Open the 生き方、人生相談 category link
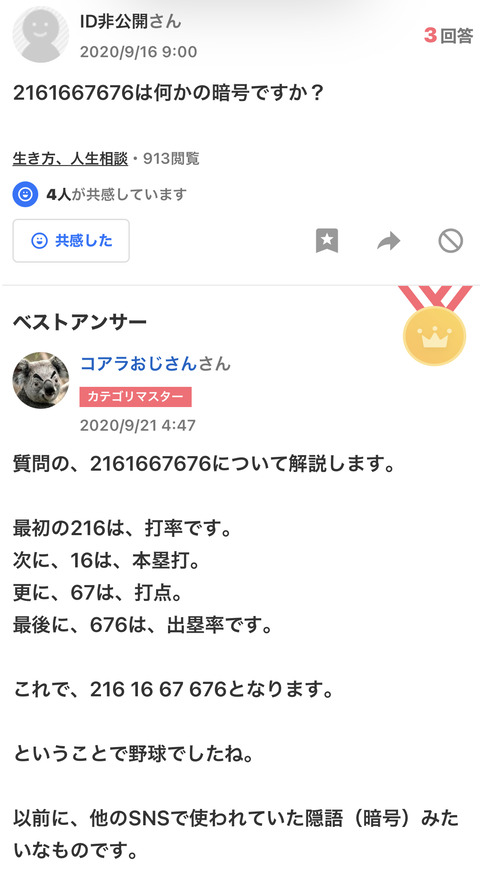The width and height of the screenshot is (480, 876). 70,159
